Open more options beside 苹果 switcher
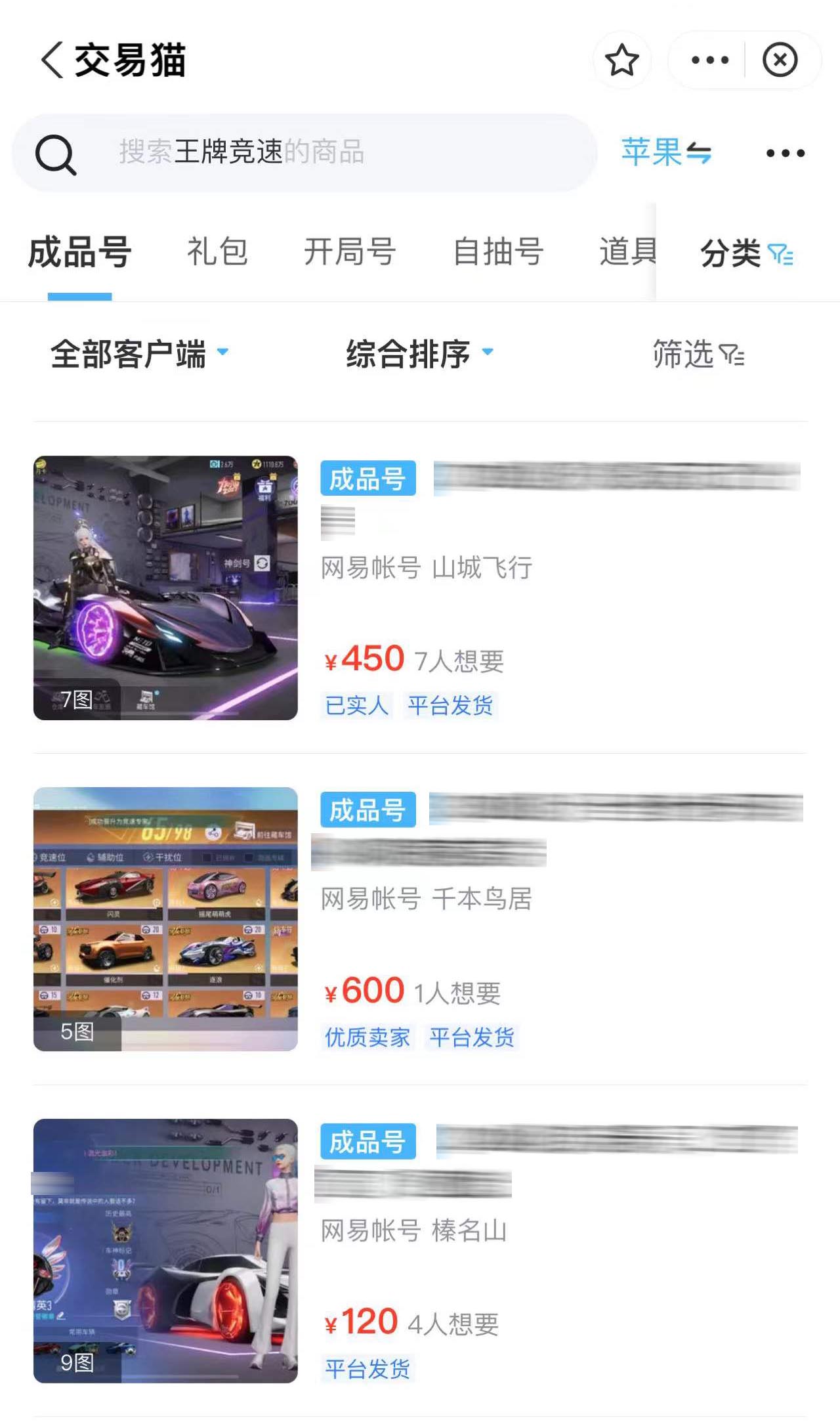The image size is (840, 1428). coord(785,154)
